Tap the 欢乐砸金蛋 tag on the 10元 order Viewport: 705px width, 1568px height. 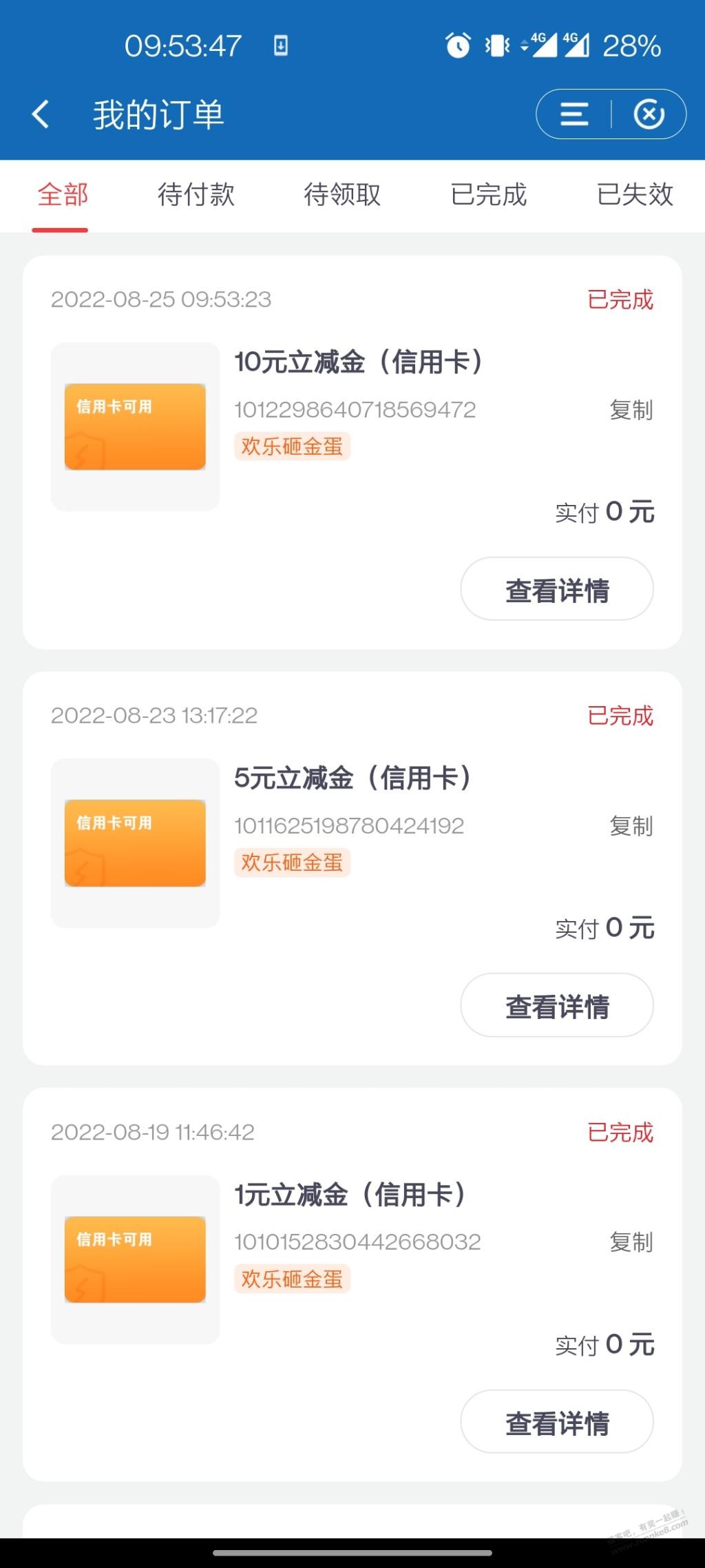click(291, 446)
